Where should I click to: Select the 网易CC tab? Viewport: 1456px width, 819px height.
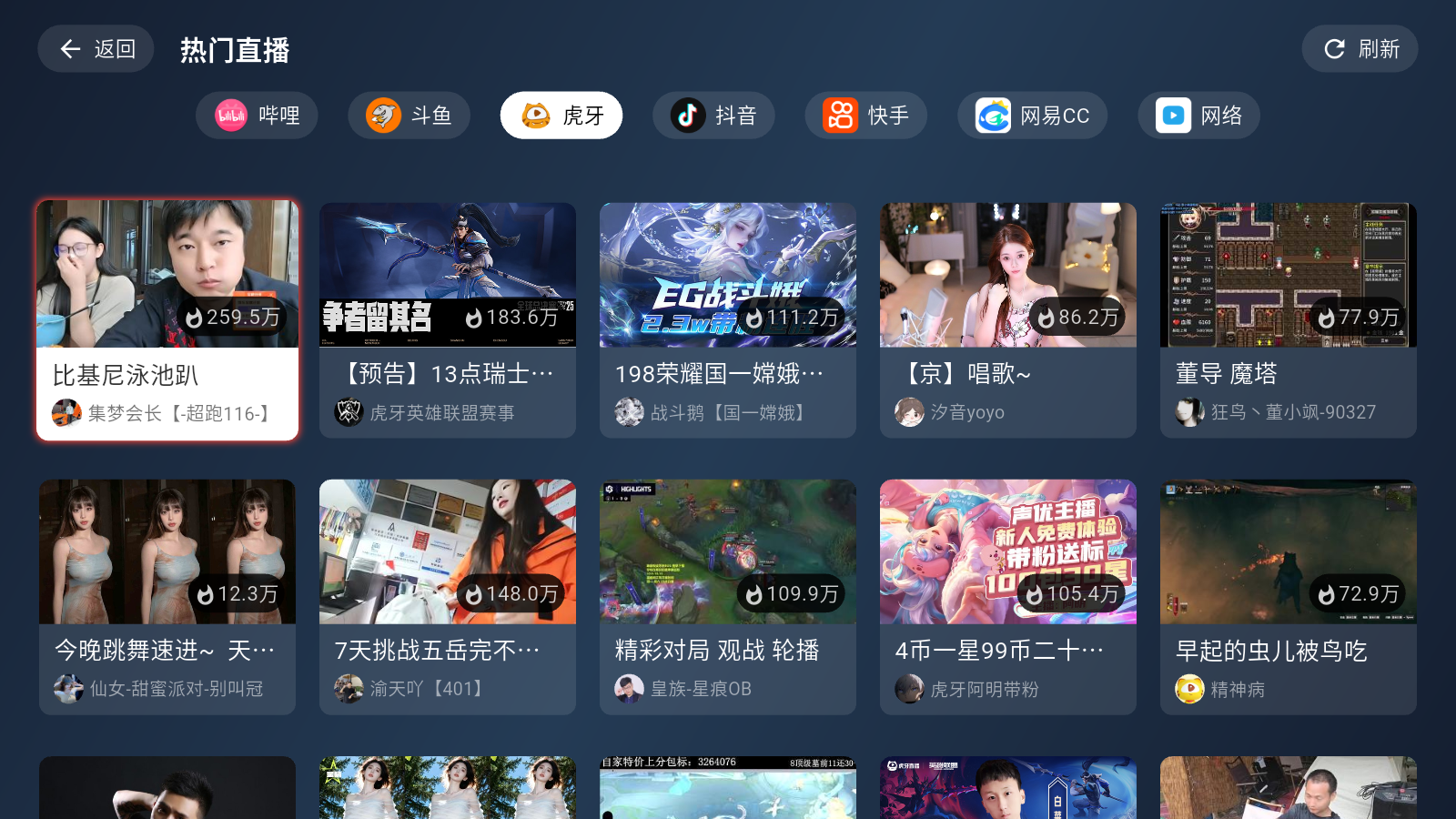point(1032,116)
